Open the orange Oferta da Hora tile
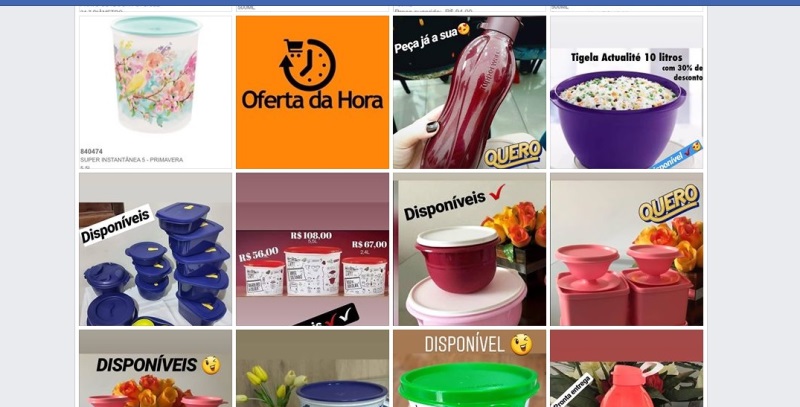 312,91
